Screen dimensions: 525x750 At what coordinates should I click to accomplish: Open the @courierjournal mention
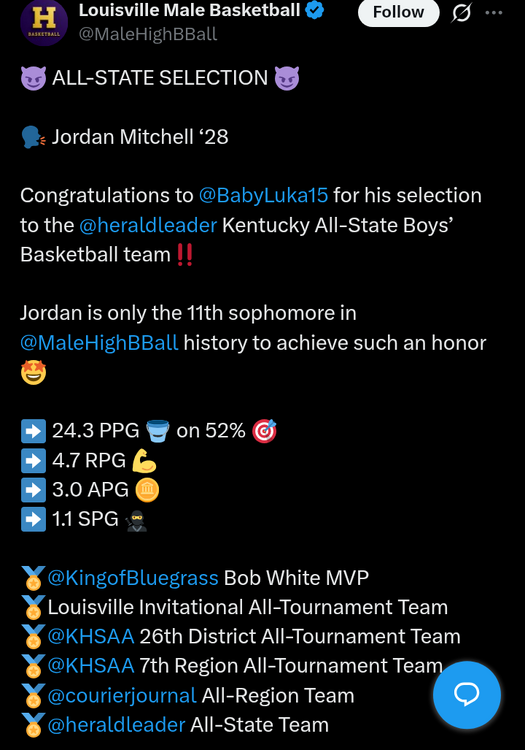point(122,695)
